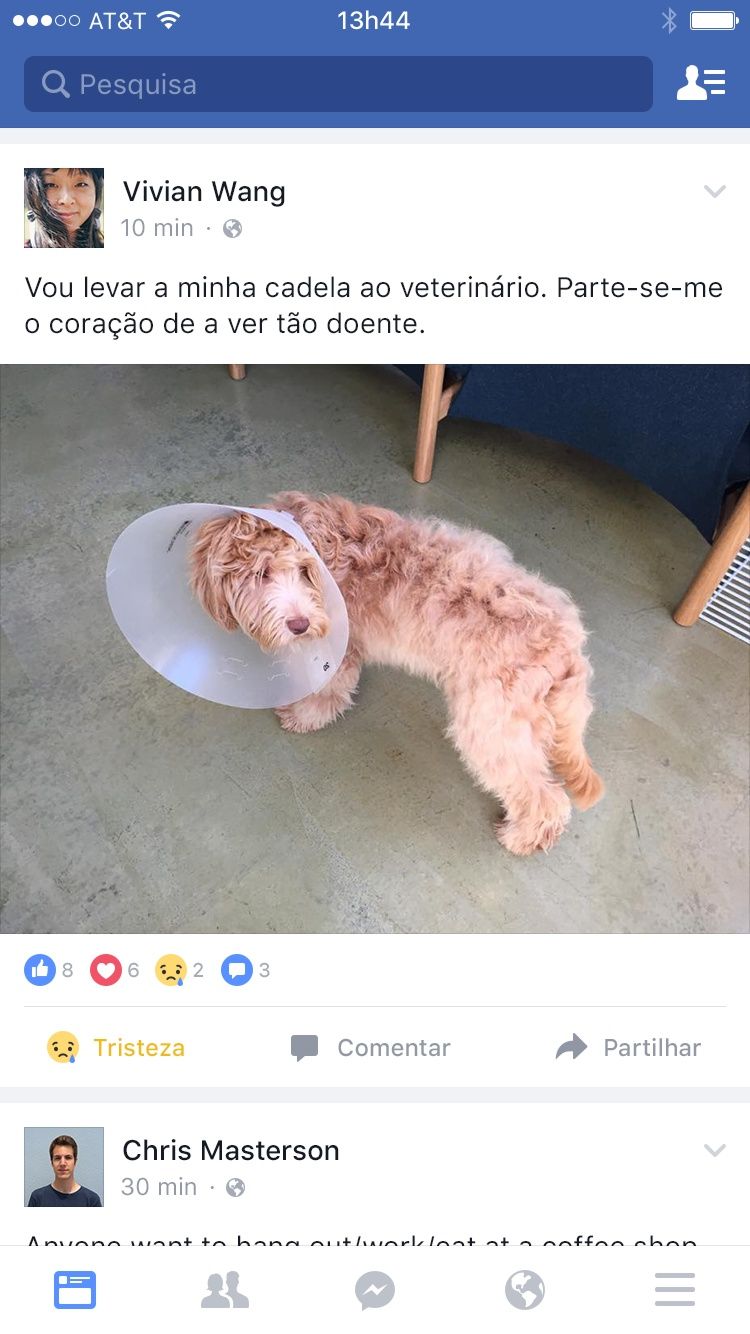Tap Chris Masterson's name link
This screenshot has height=1334, width=750.
click(231, 1150)
